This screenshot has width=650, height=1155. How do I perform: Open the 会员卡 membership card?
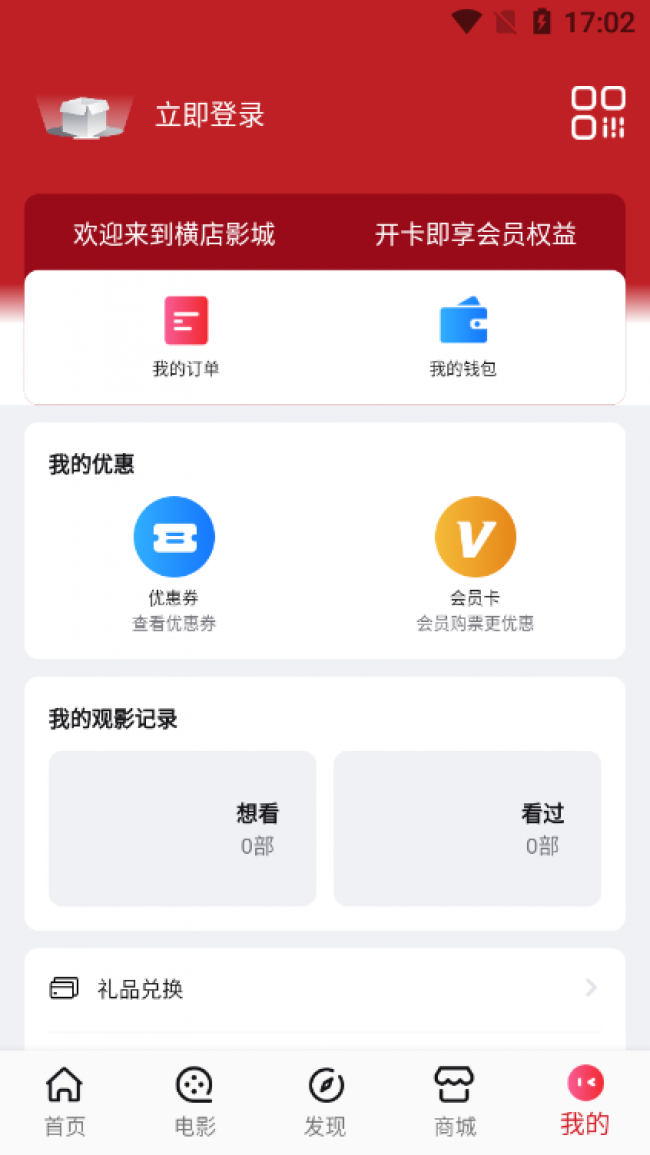click(475, 565)
